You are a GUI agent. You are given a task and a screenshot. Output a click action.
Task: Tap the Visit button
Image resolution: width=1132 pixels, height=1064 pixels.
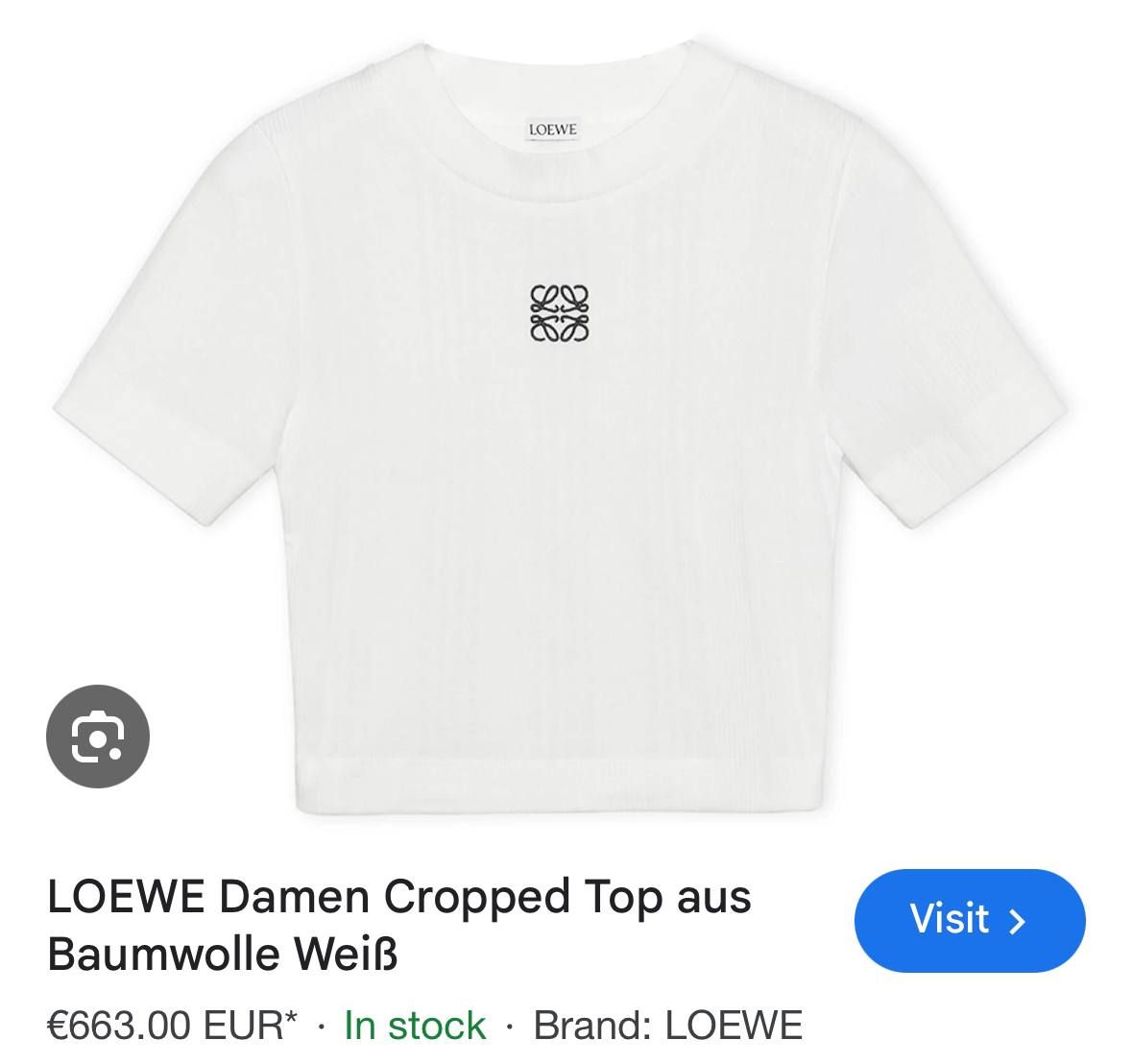click(x=969, y=920)
